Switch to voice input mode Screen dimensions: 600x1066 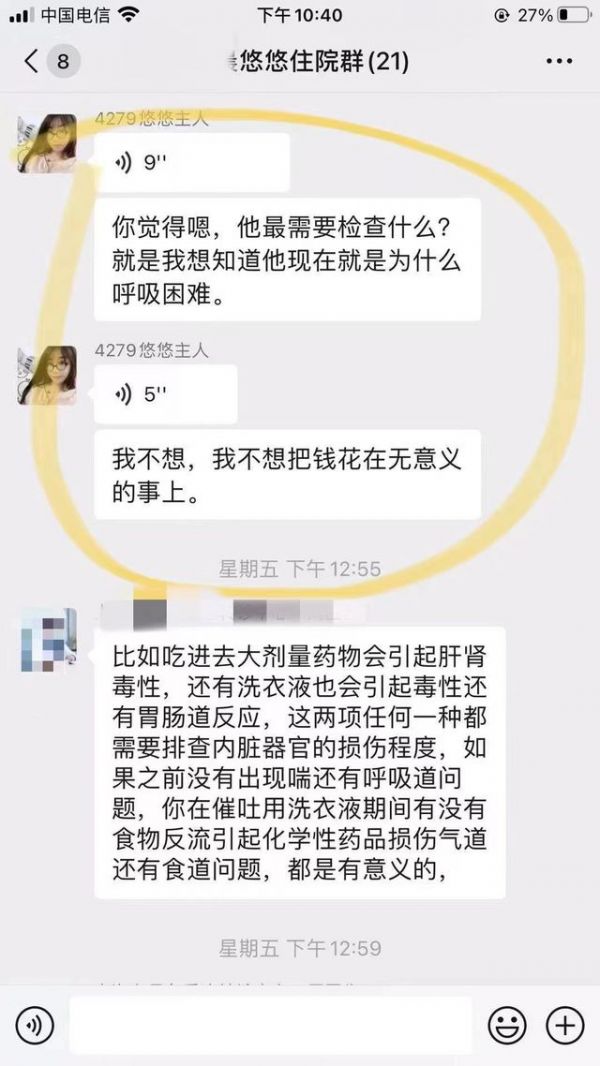[x=35, y=1025]
